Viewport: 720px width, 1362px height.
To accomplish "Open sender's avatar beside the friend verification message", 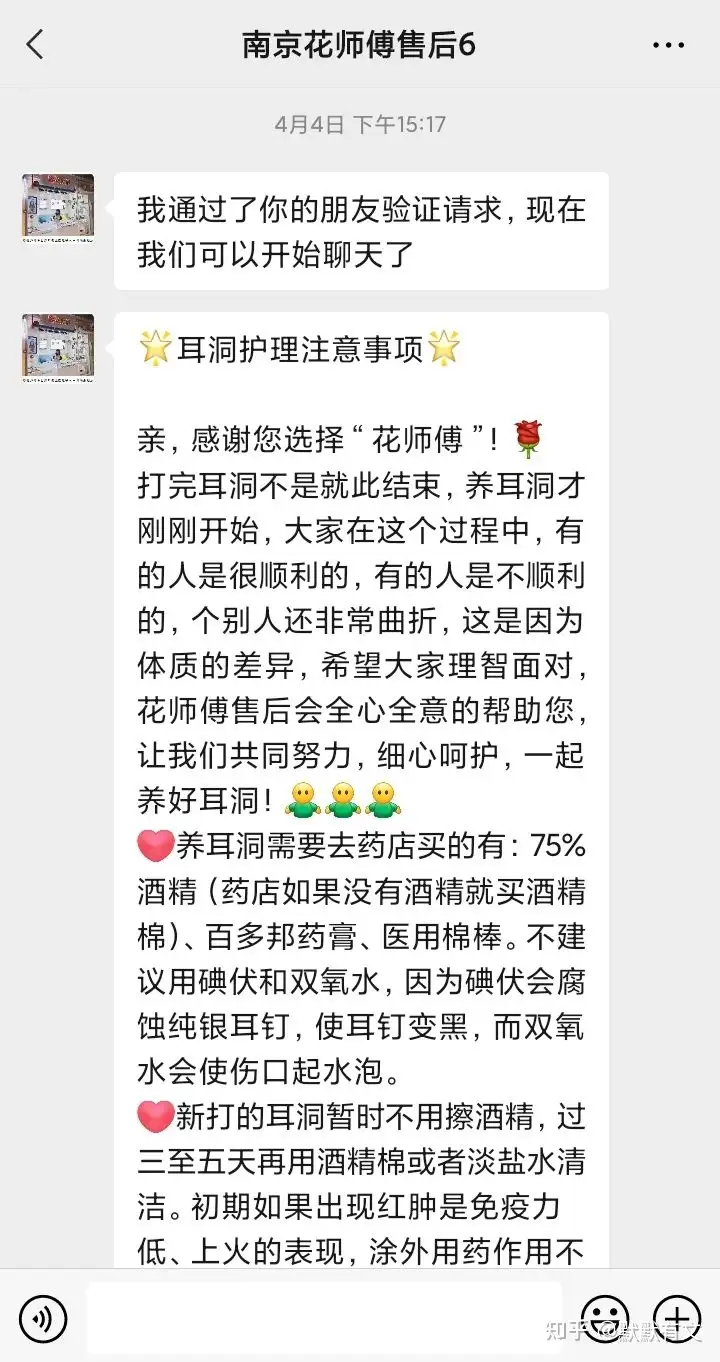I will pos(58,208).
